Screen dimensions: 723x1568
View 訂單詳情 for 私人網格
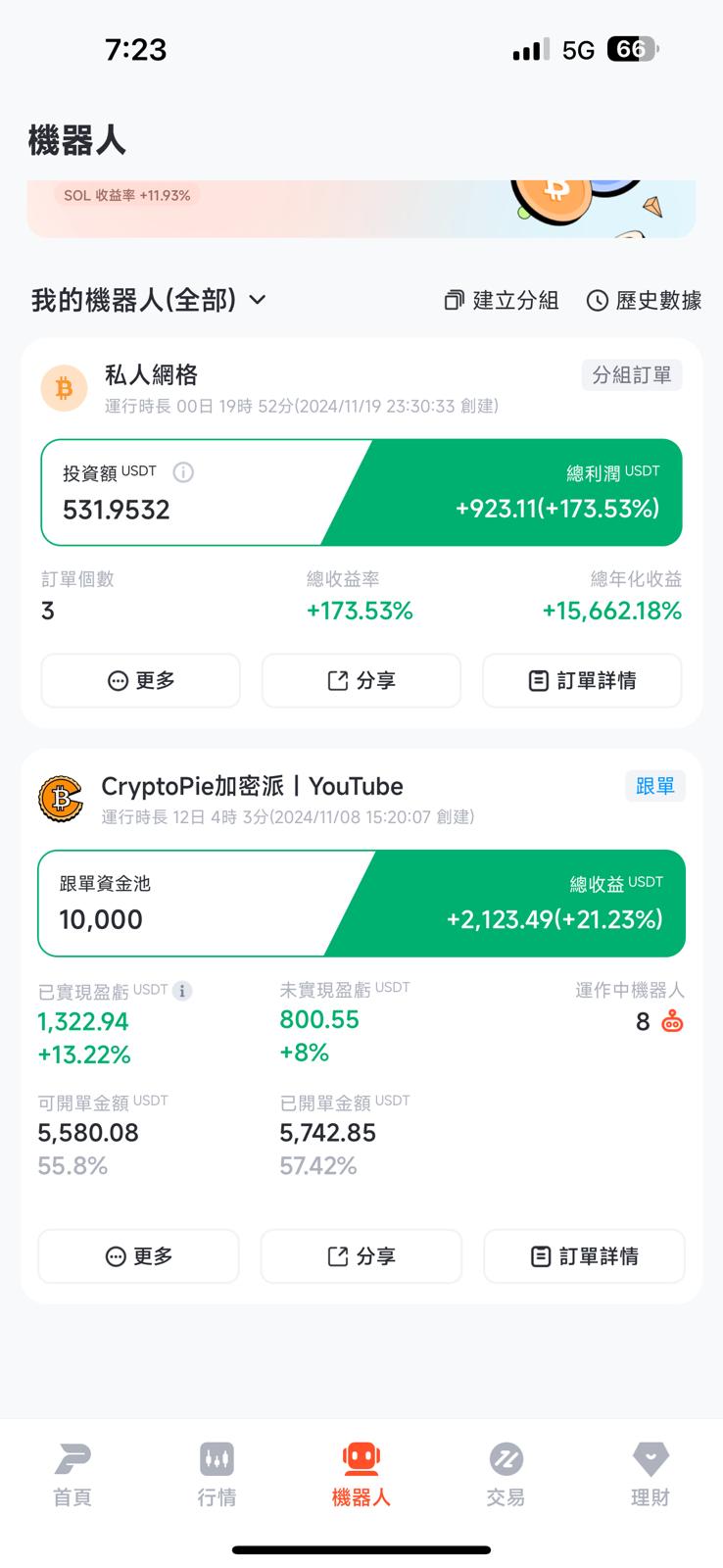tap(582, 680)
